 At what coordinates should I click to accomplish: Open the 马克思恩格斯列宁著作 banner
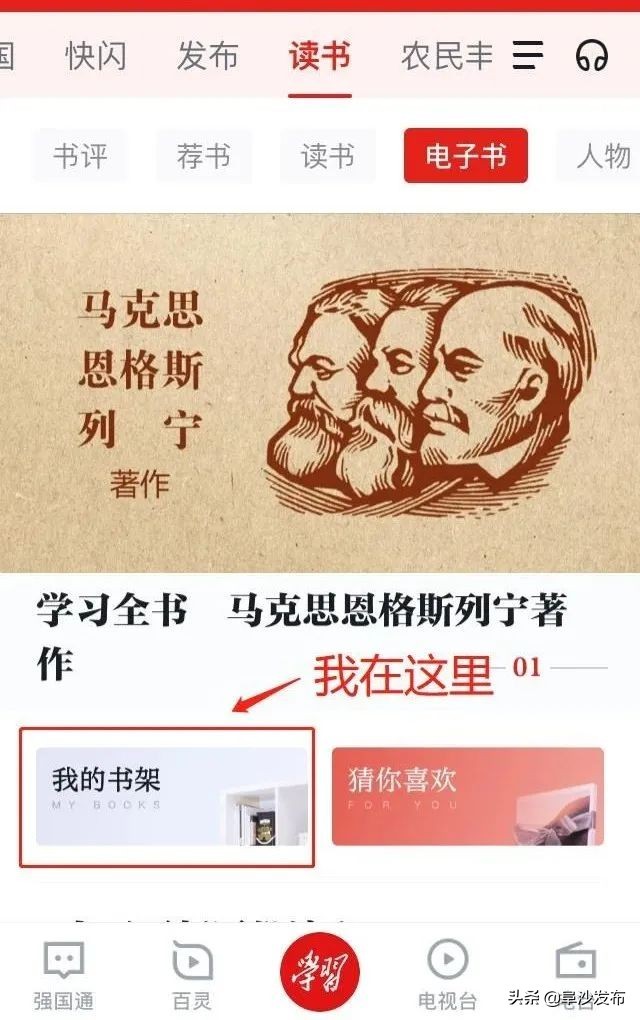(320, 392)
